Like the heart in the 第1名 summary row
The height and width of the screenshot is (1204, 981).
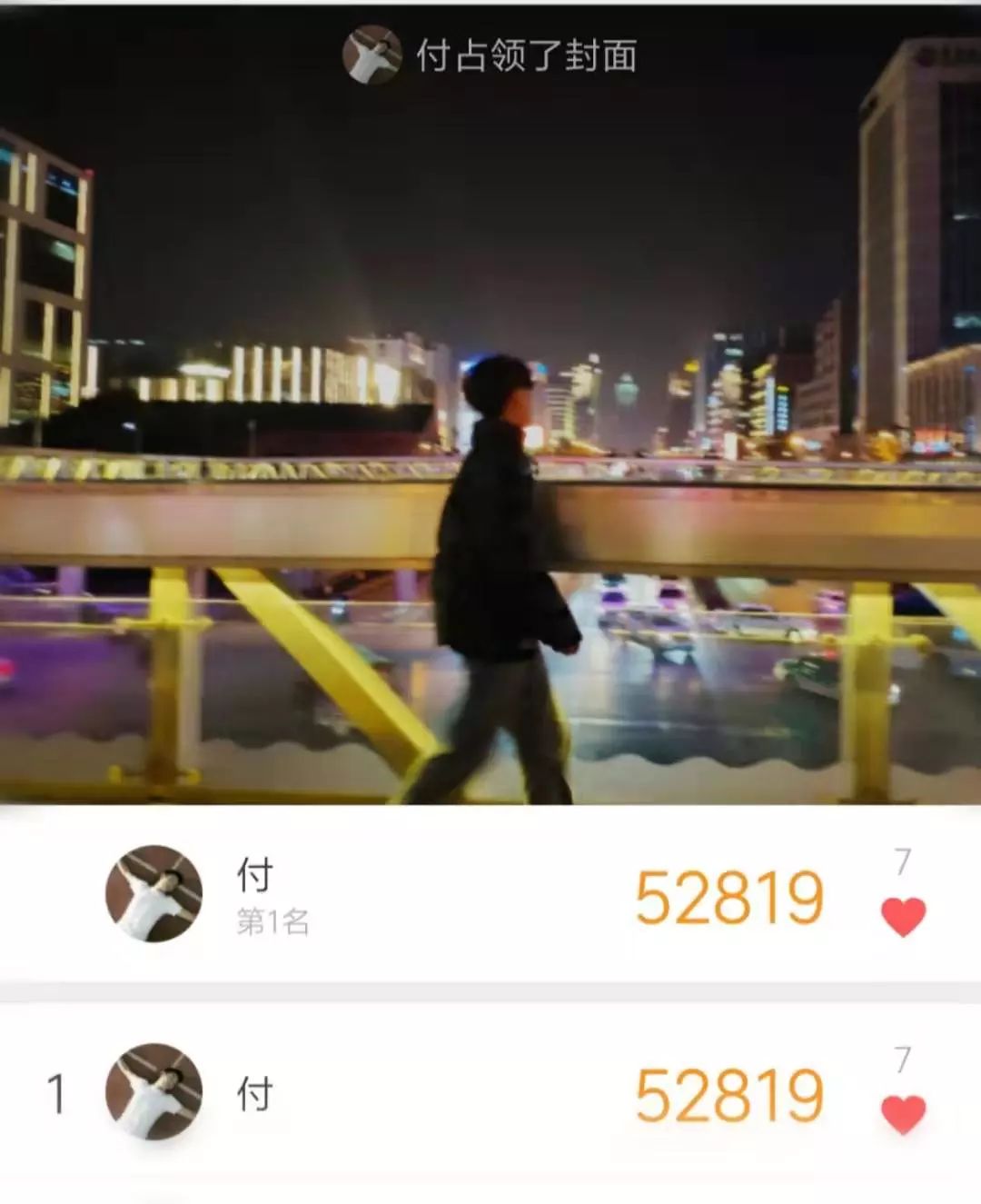click(903, 916)
